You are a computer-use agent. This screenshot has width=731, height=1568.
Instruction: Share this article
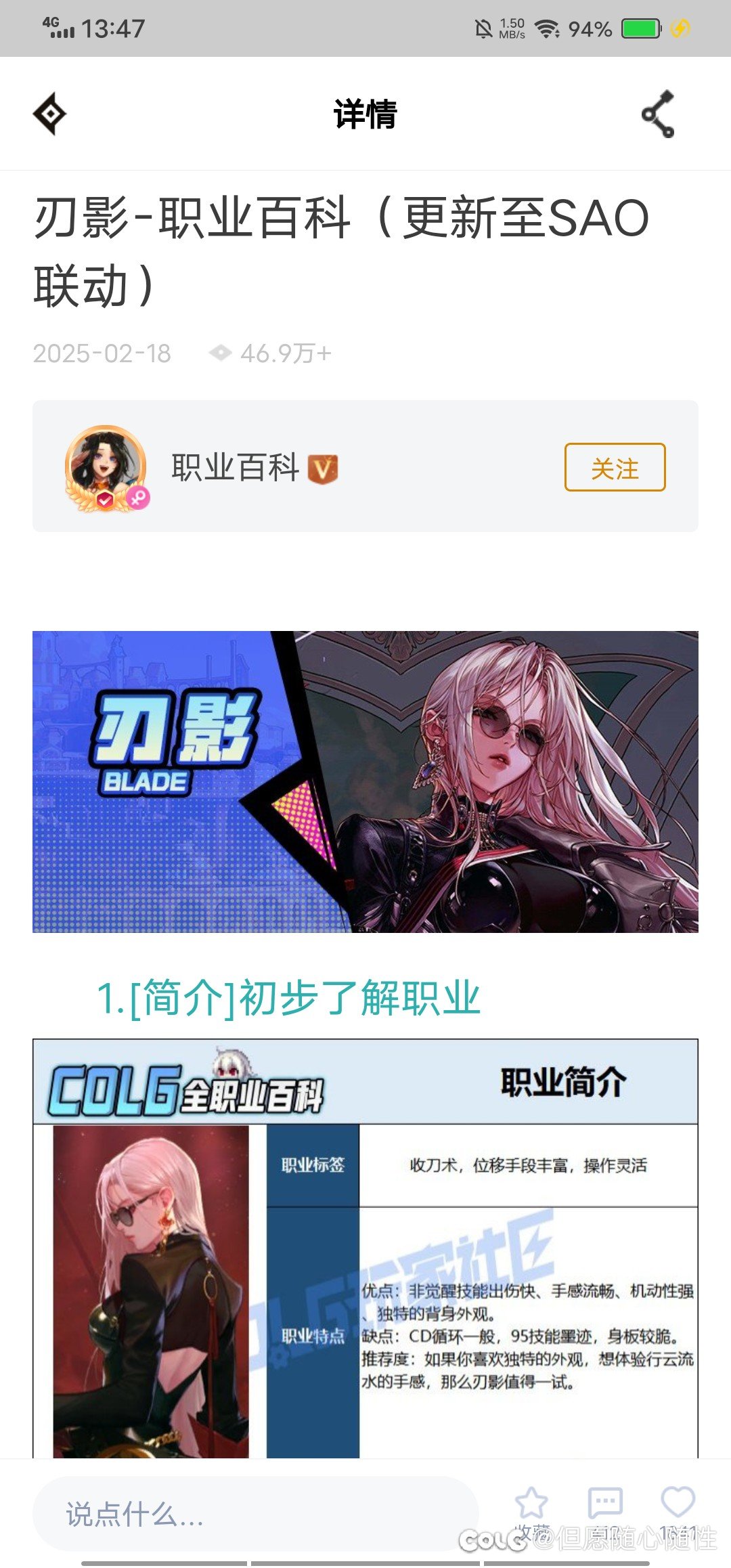pyautogui.click(x=658, y=114)
